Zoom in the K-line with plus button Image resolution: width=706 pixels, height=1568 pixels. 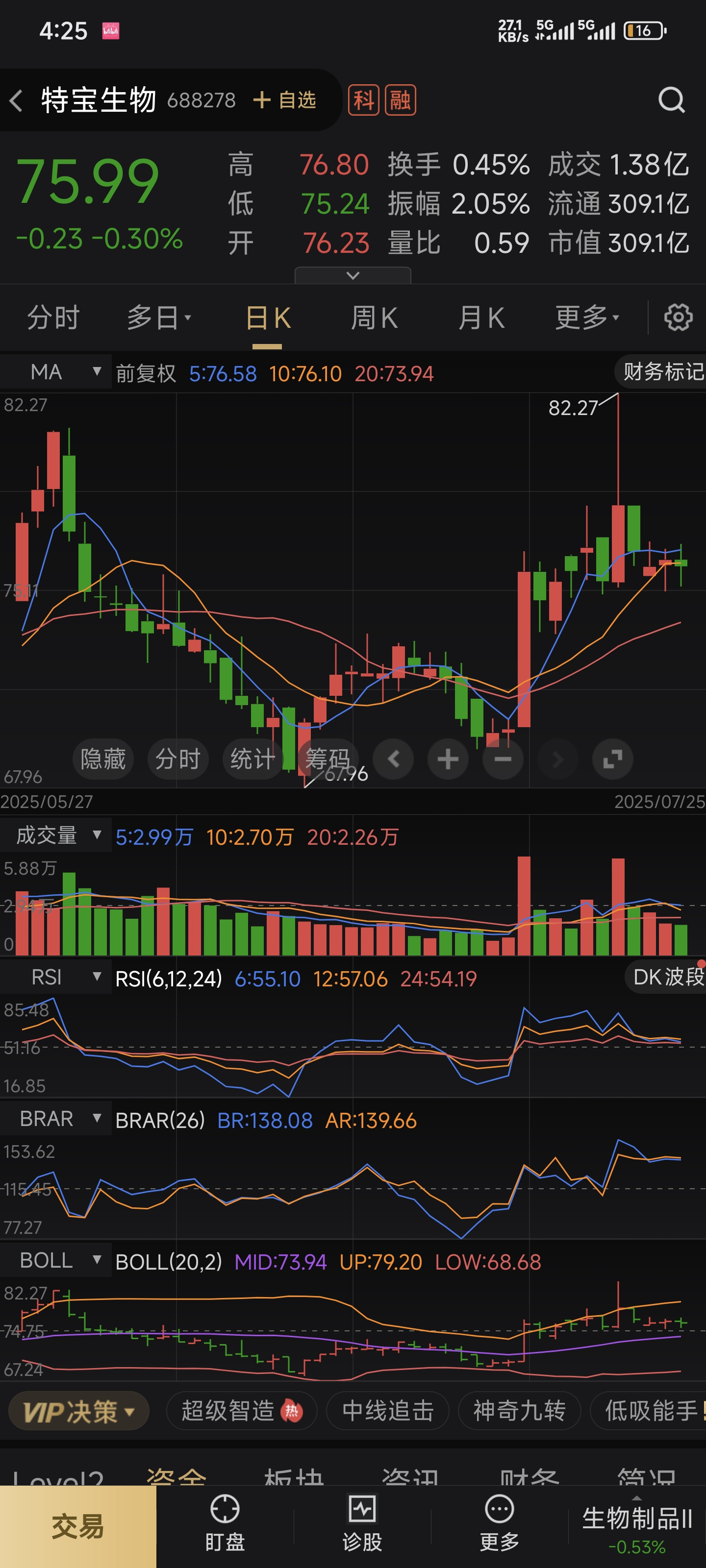[448, 759]
